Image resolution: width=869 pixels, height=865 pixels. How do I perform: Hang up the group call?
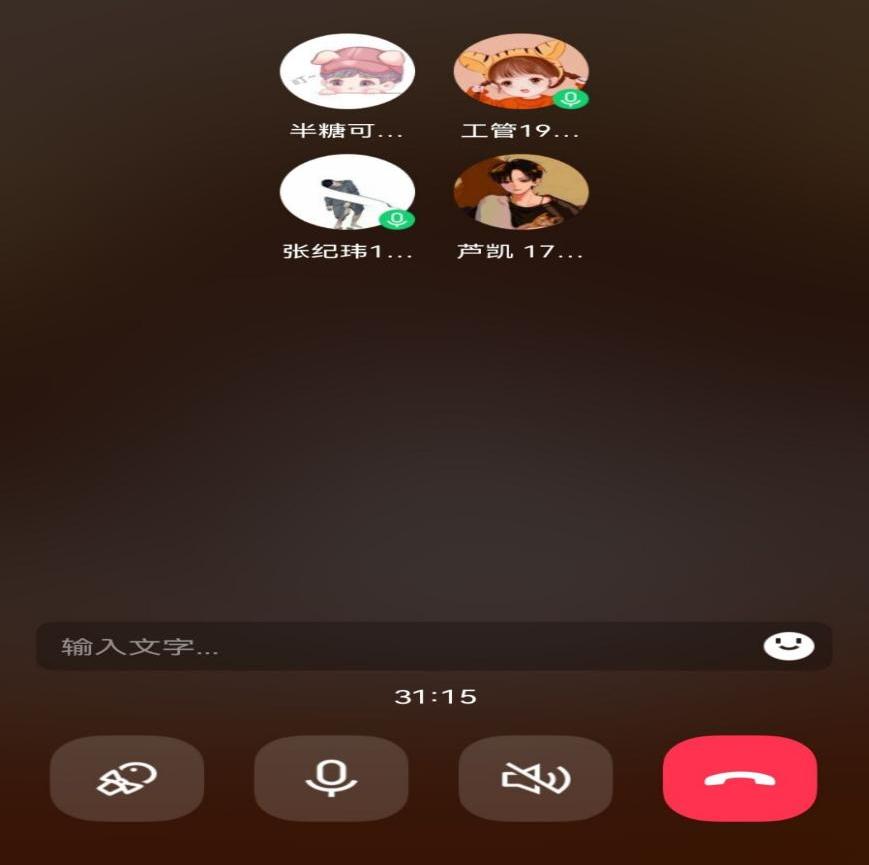[739, 778]
